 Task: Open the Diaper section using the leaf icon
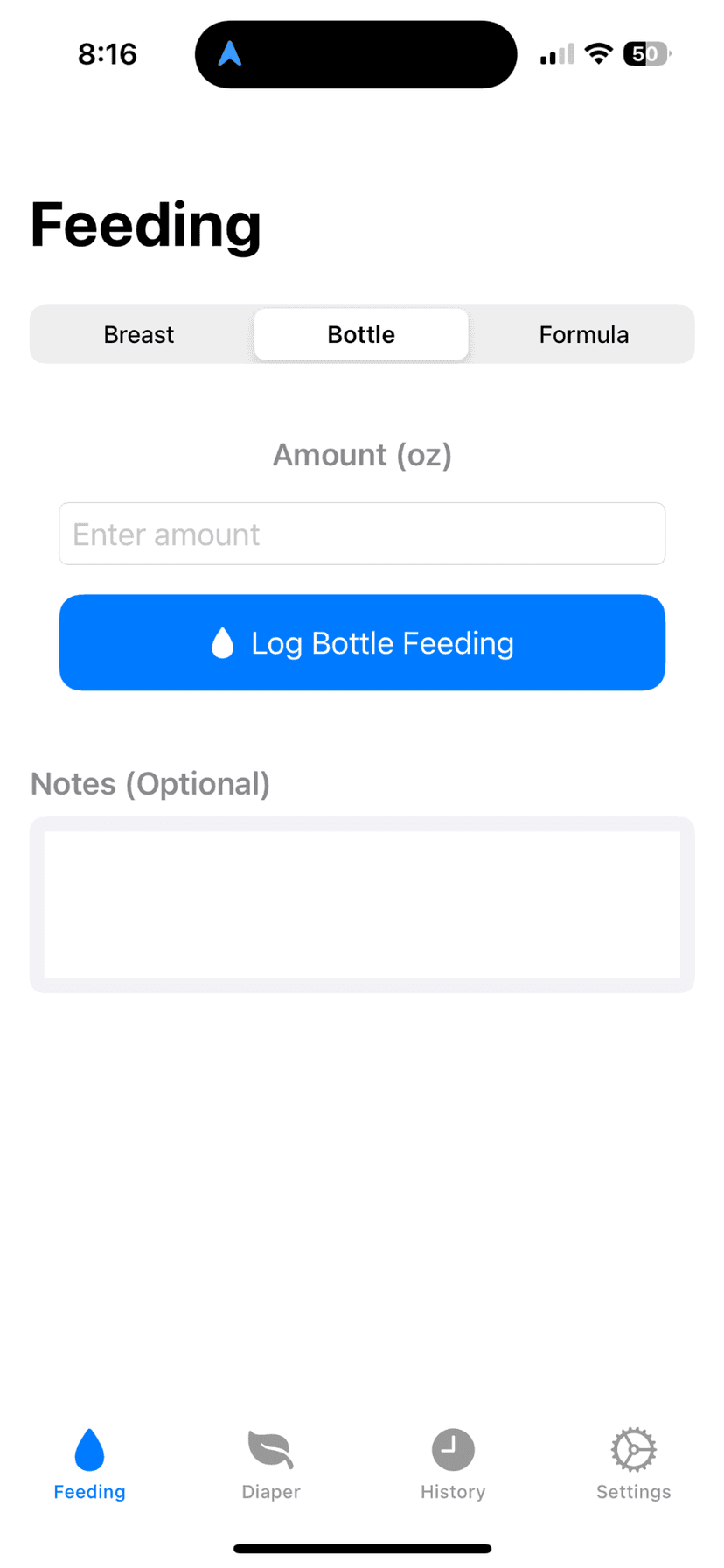point(270,1450)
